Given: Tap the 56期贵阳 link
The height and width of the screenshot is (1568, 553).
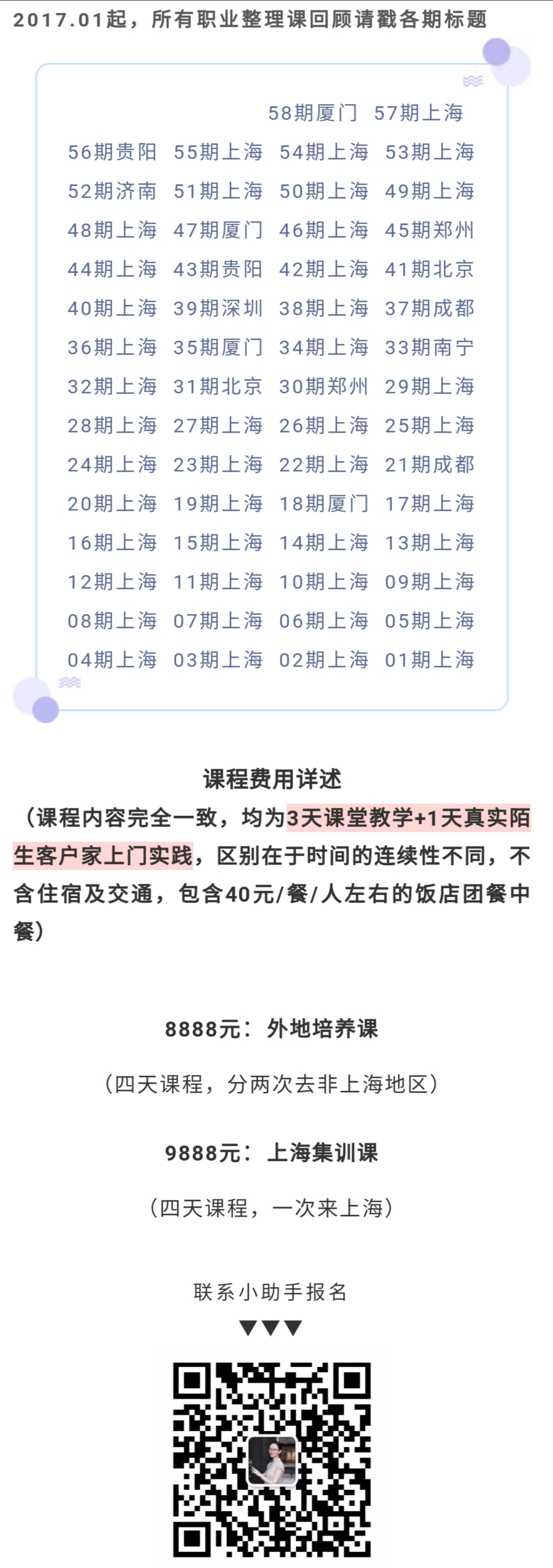Looking at the screenshot, I should [x=112, y=152].
